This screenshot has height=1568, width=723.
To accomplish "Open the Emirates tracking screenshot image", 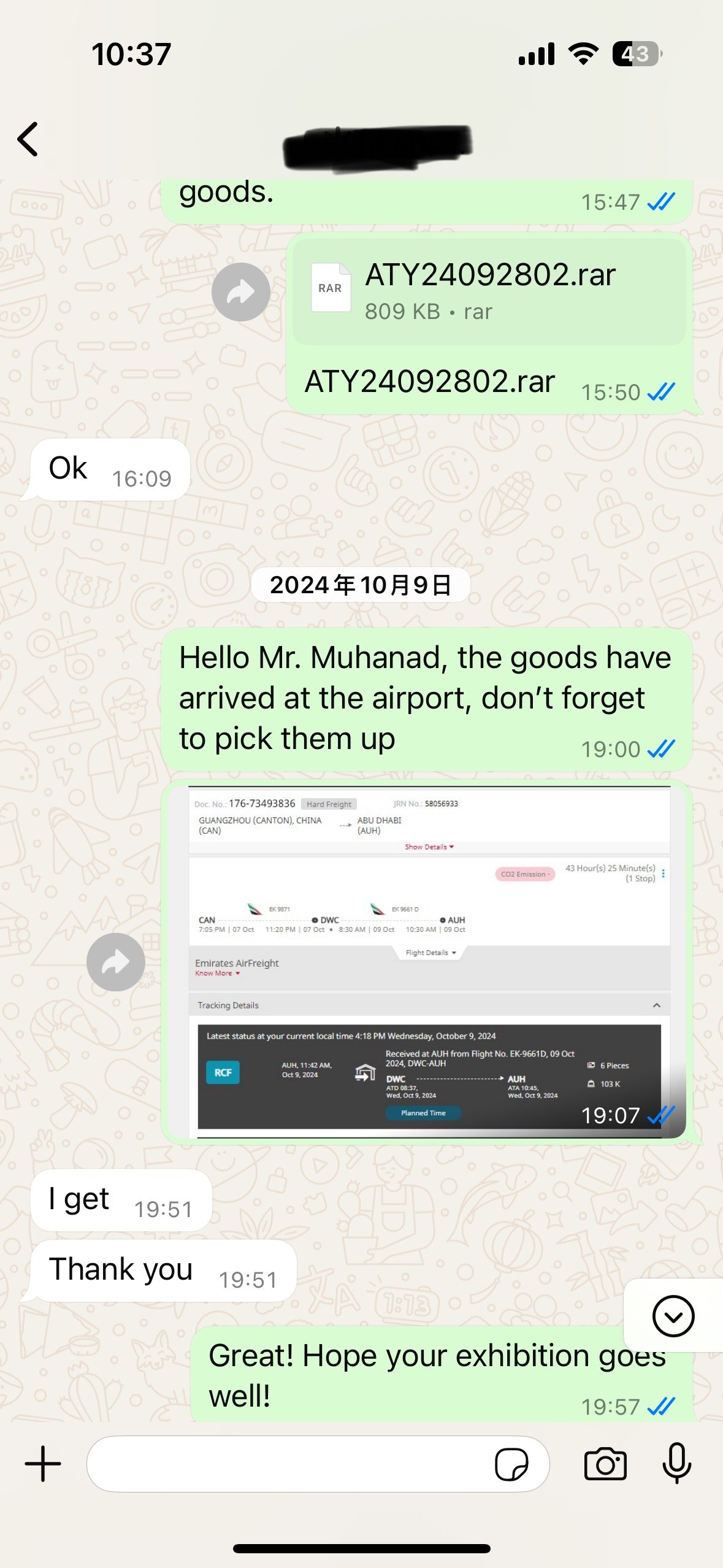I will click(x=428, y=961).
